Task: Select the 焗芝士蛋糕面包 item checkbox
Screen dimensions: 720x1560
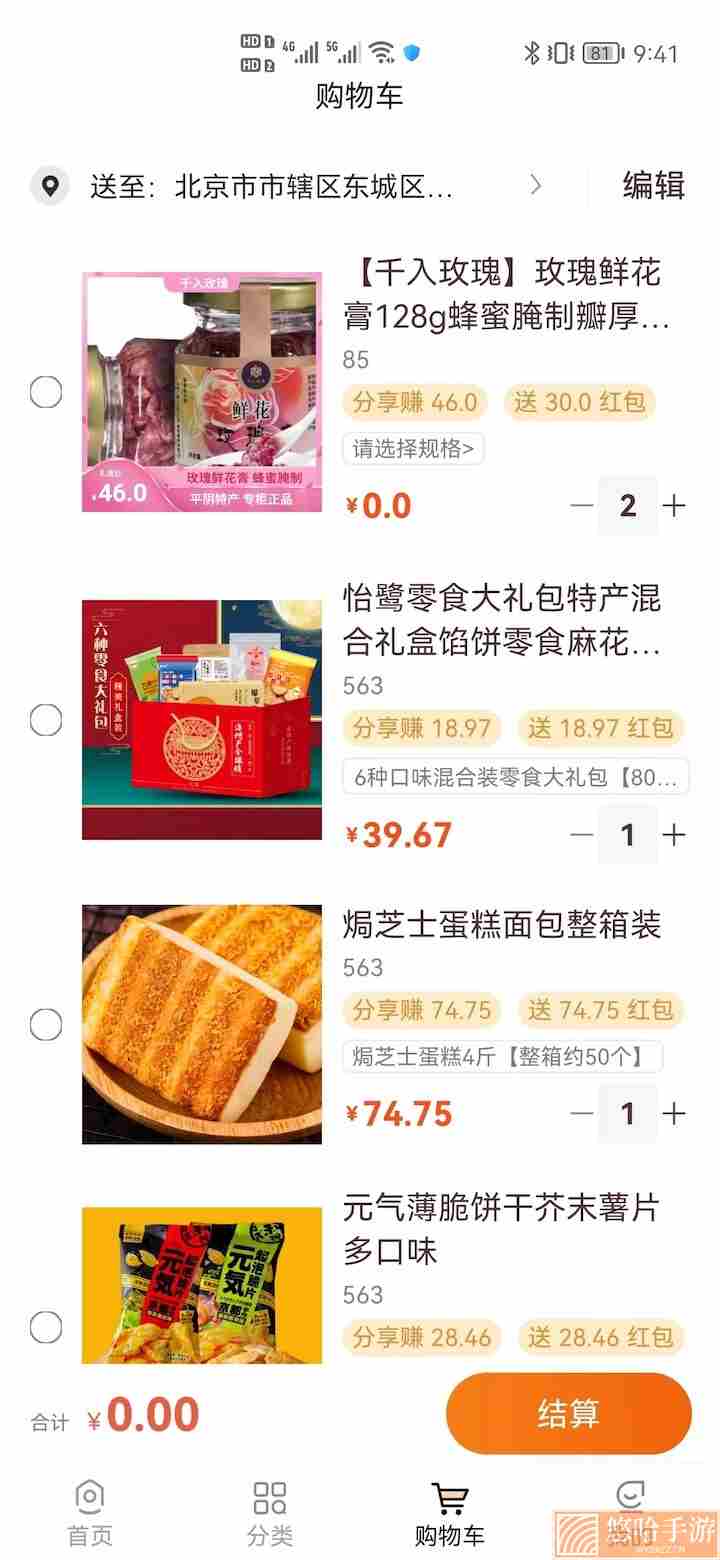Action: (x=46, y=1024)
